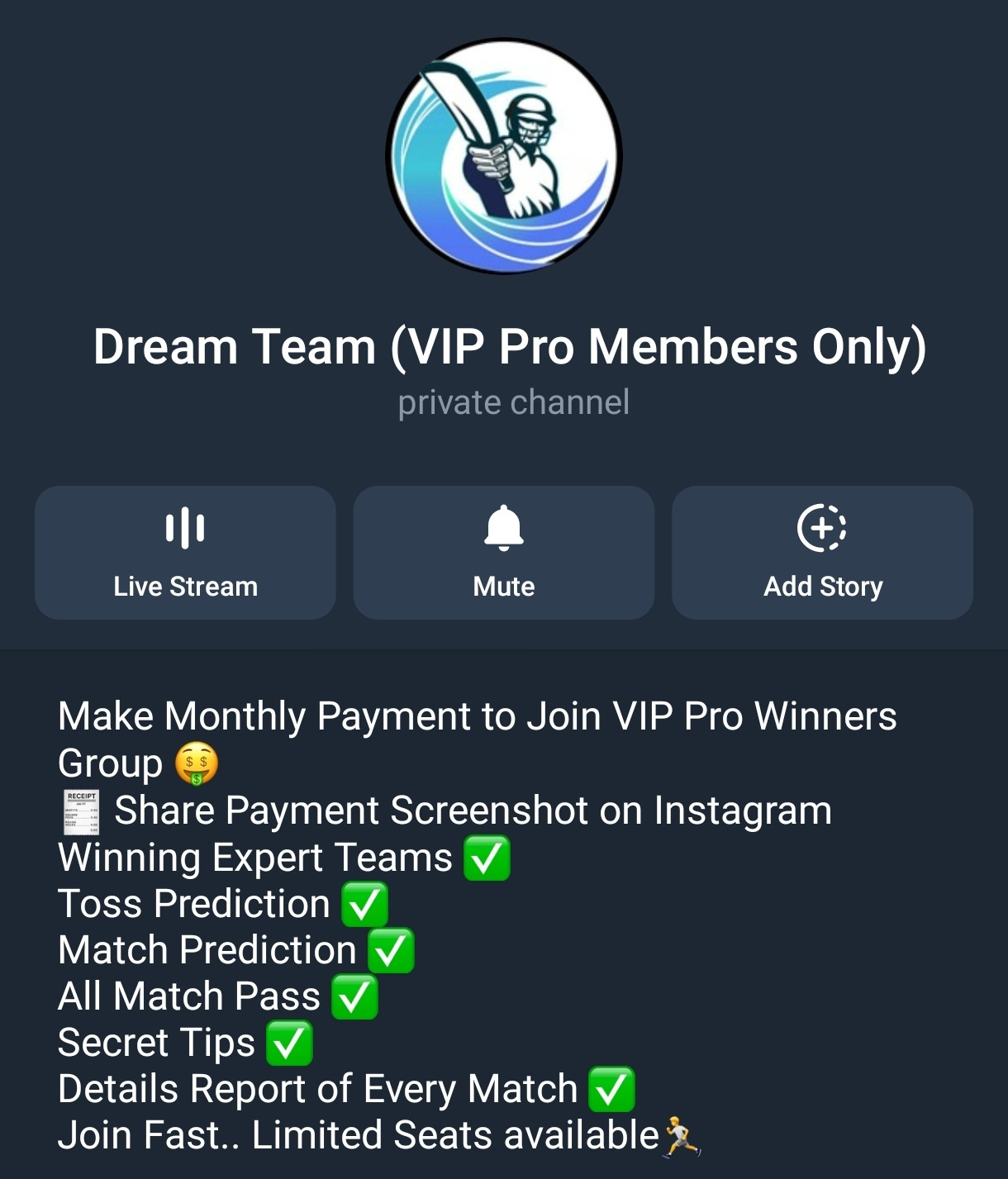Open the channel's cricket profile photo
Viewport: 1008px width, 1179px height.
pos(504,156)
